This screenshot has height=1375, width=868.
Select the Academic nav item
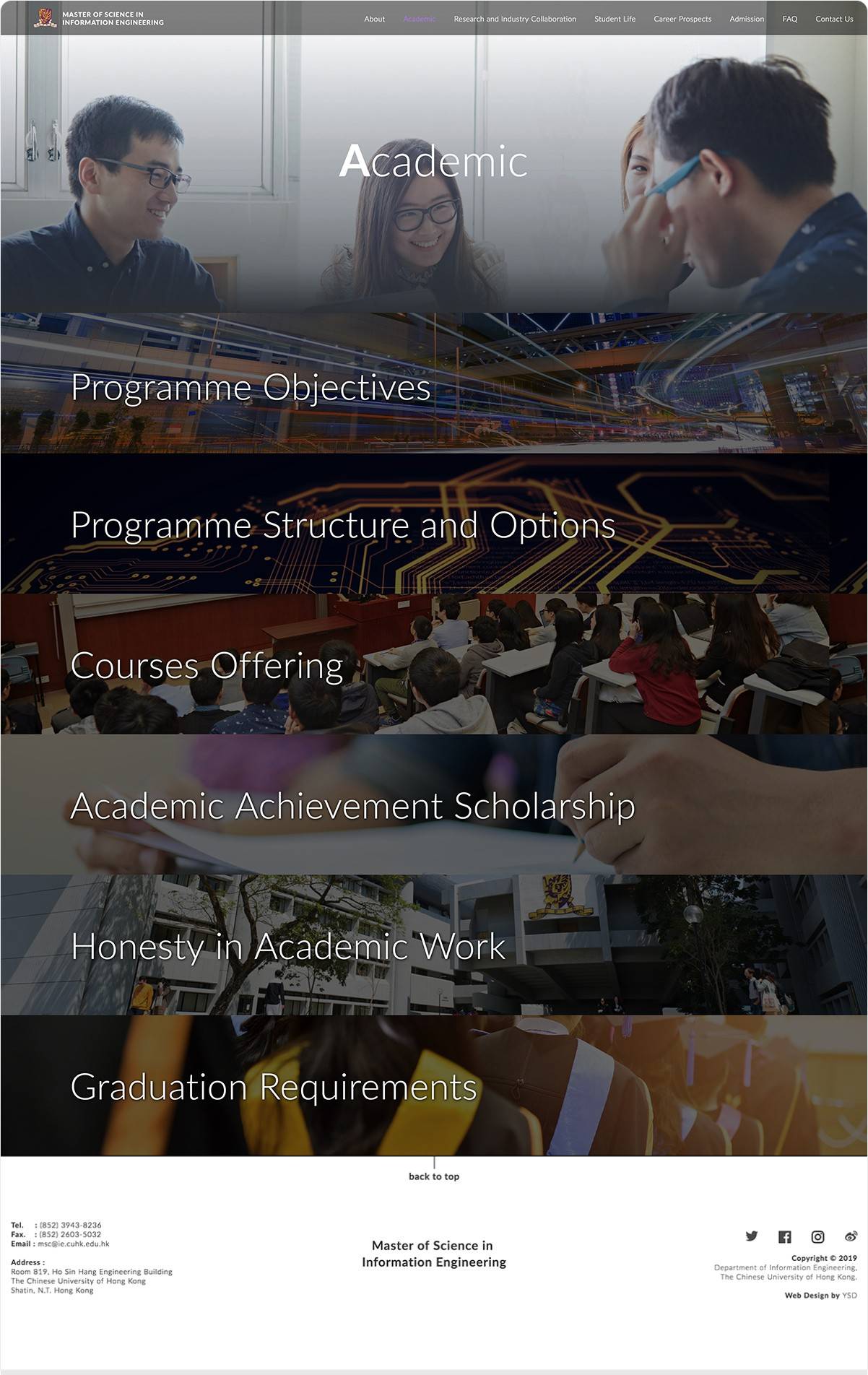(x=419, y=19)
